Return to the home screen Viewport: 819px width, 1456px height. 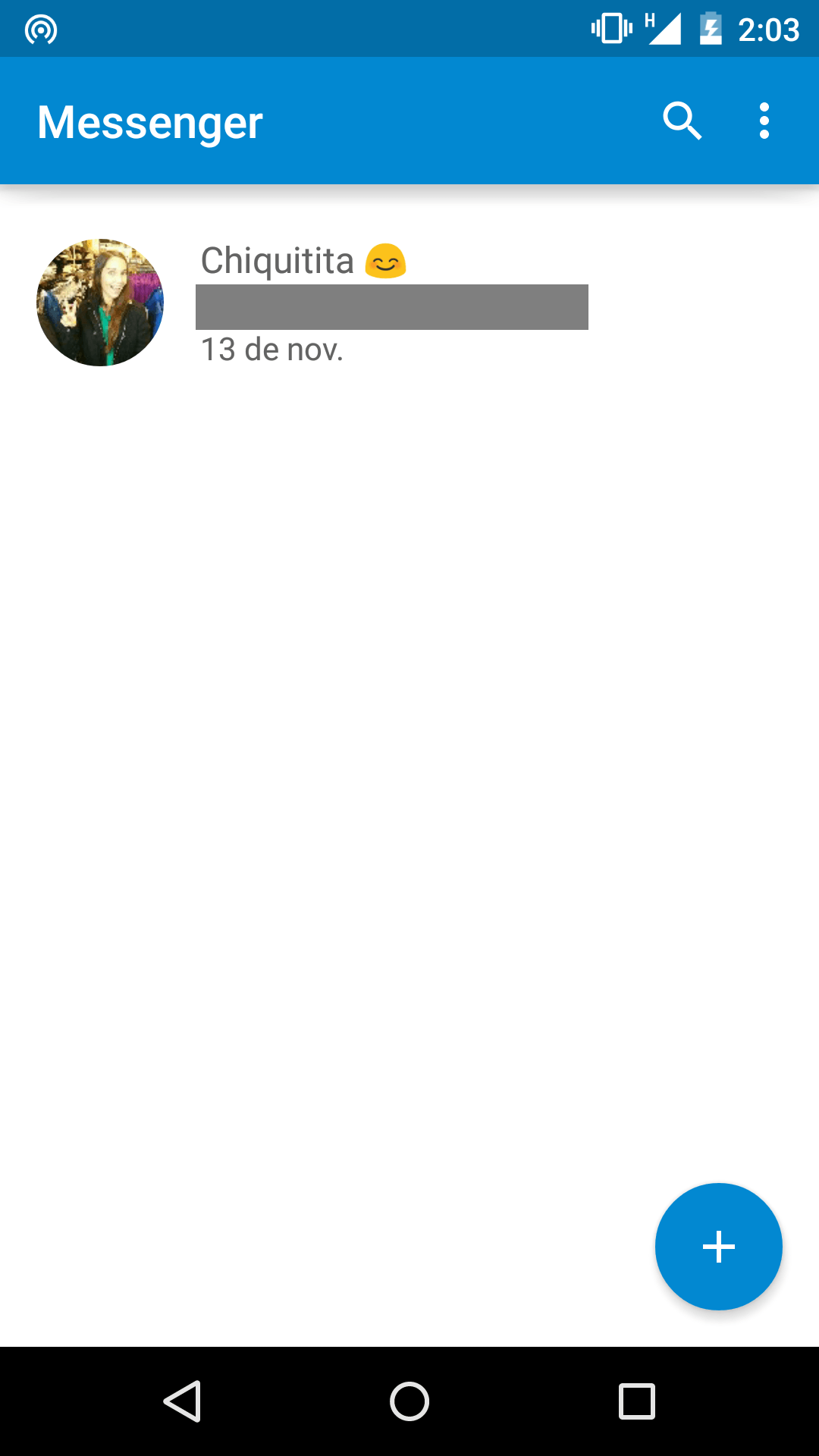(x=409, y=1401)
